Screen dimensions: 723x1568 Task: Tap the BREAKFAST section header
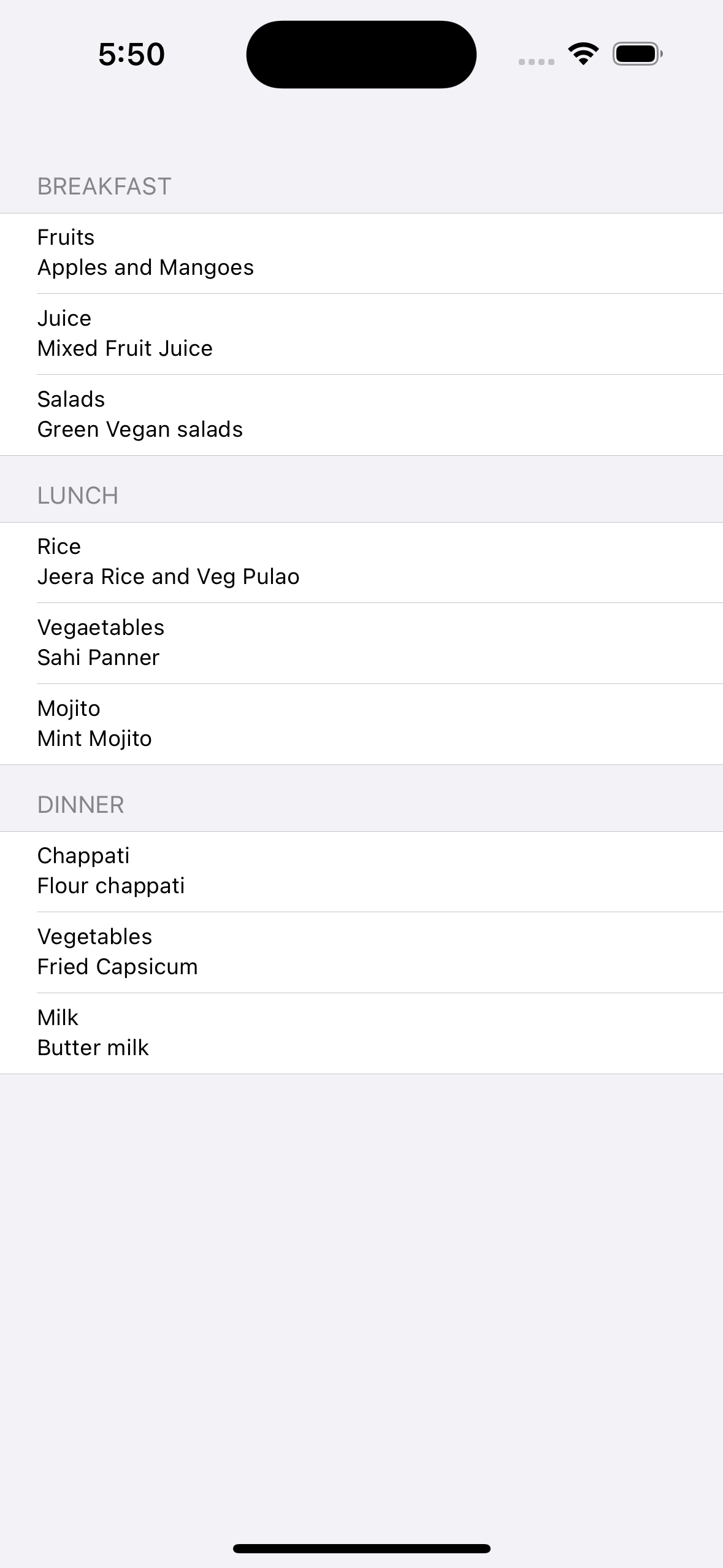(x=104, y=186)
